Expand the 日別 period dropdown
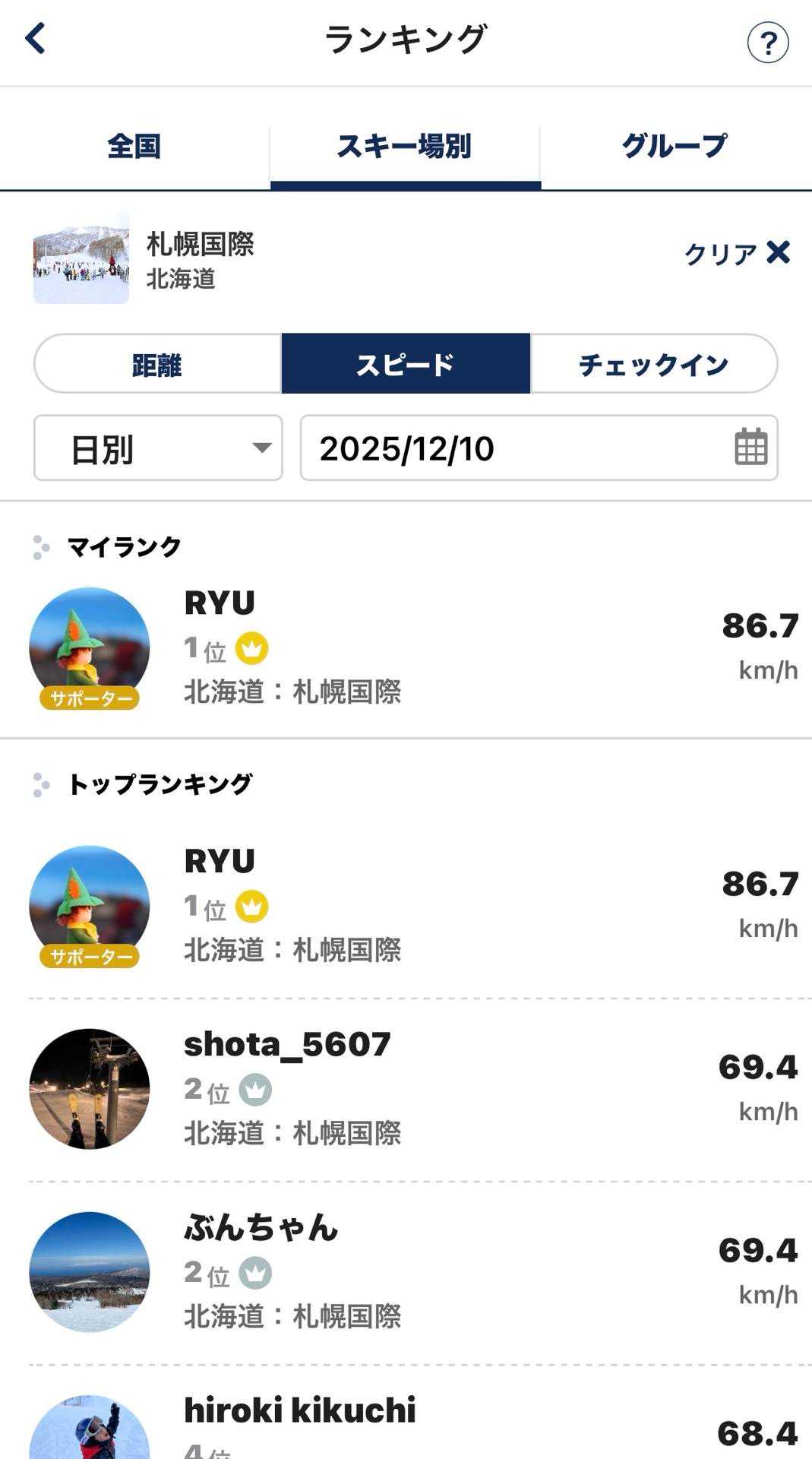 tap(158, 448)
